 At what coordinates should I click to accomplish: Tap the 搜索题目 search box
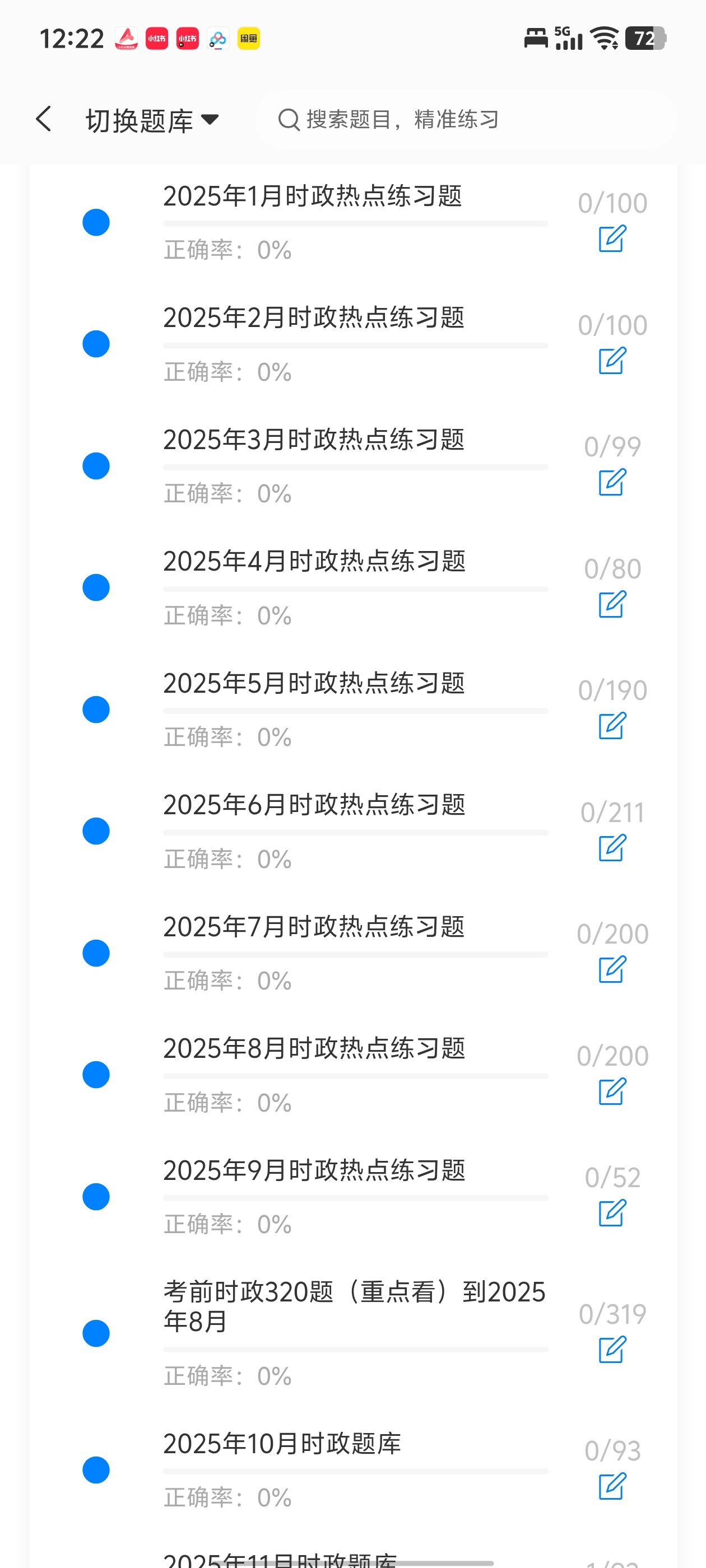tap(466, 119)
